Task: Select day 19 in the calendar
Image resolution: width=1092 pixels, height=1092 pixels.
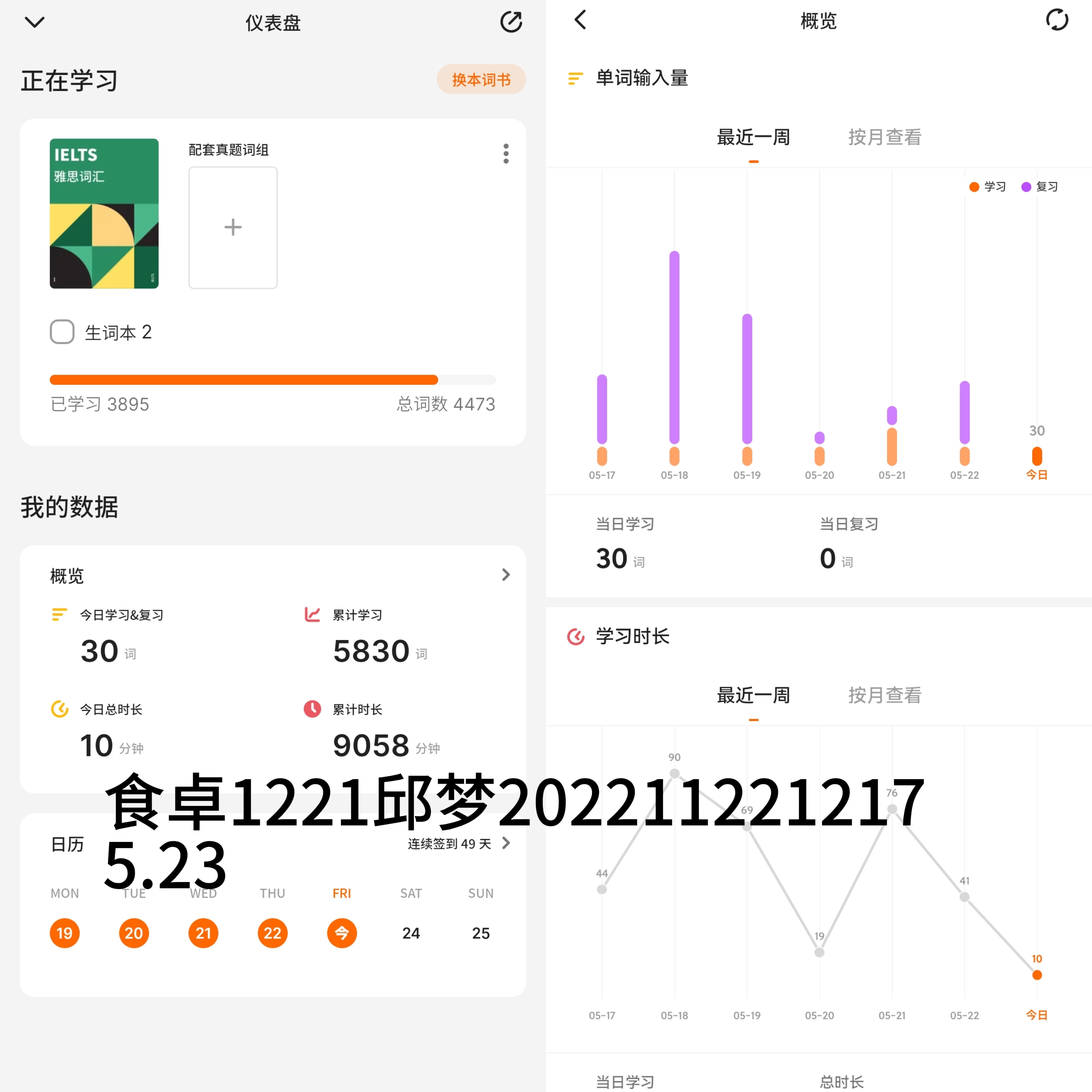Action: (65, 933)
